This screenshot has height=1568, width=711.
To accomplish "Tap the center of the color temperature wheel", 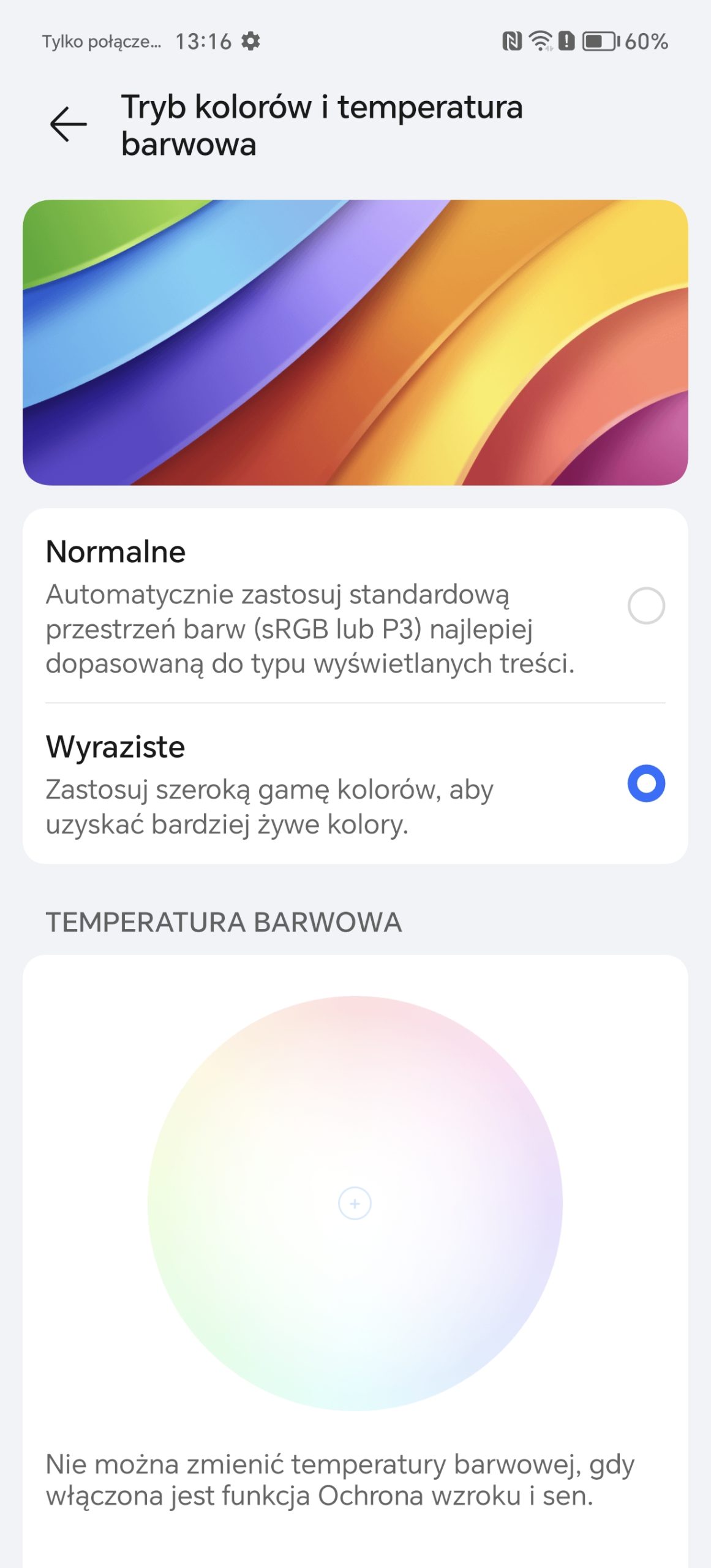I will pos(355,1203).
